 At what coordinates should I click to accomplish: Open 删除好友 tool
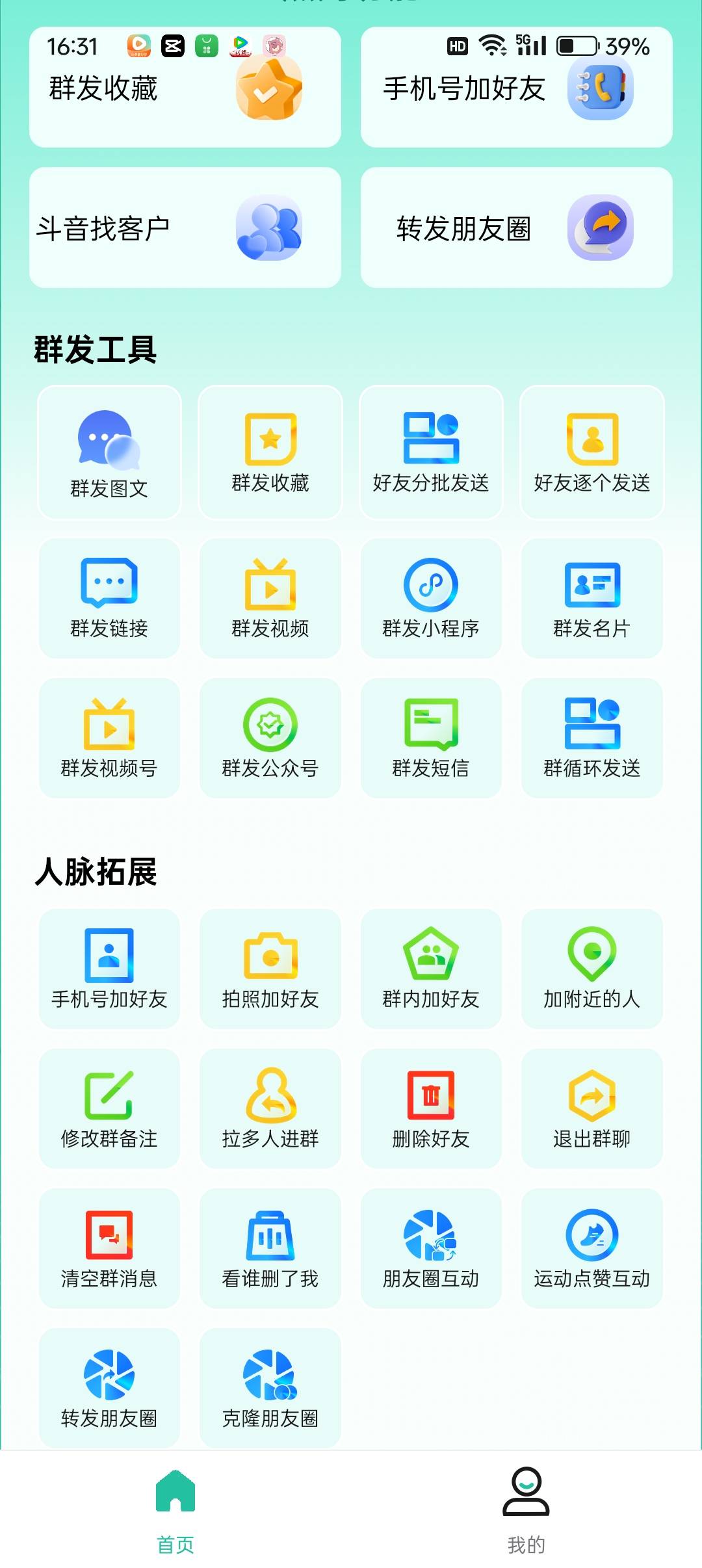point(431,1108)
